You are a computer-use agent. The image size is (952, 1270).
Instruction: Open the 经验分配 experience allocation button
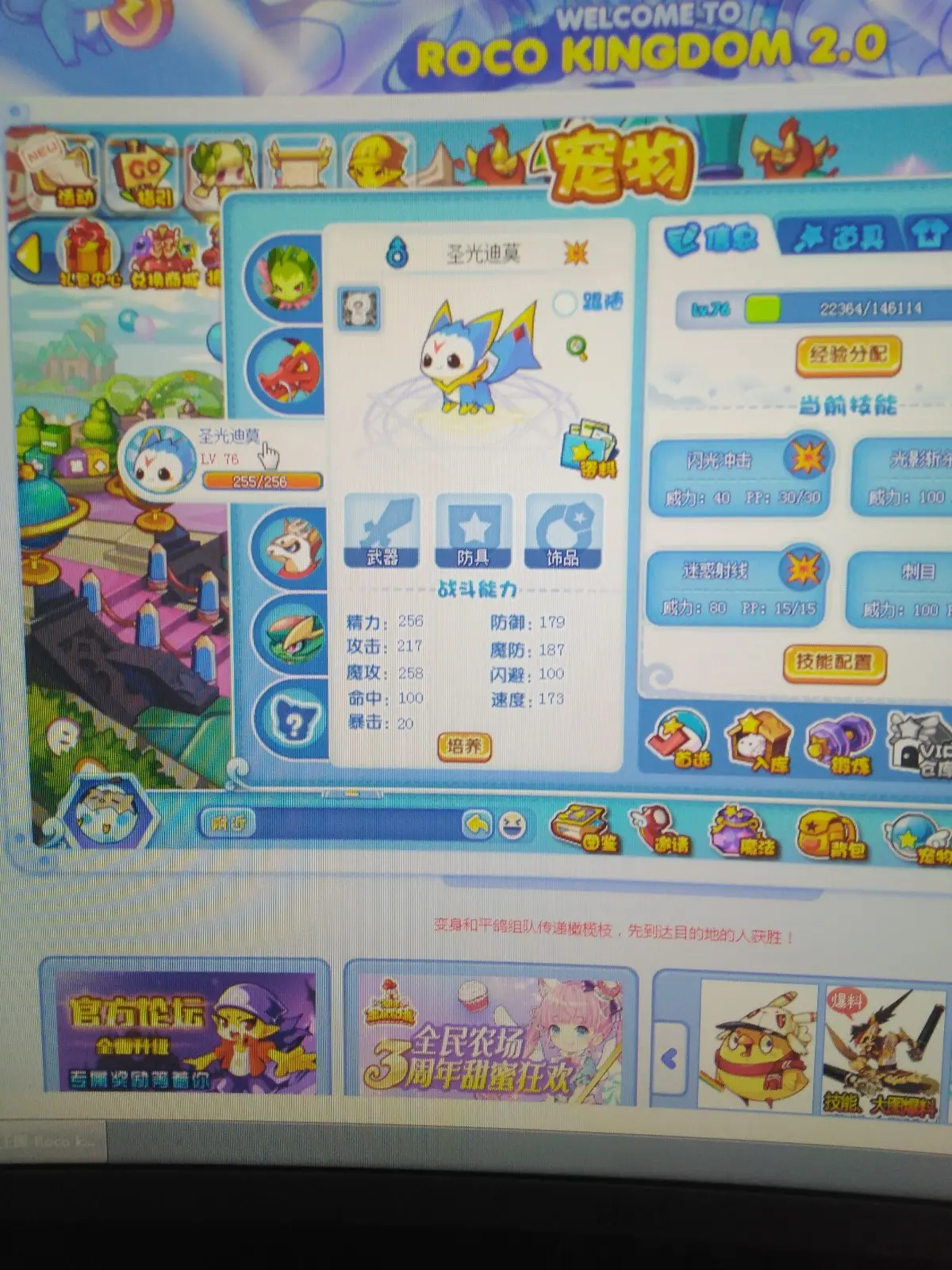[848, 355]
